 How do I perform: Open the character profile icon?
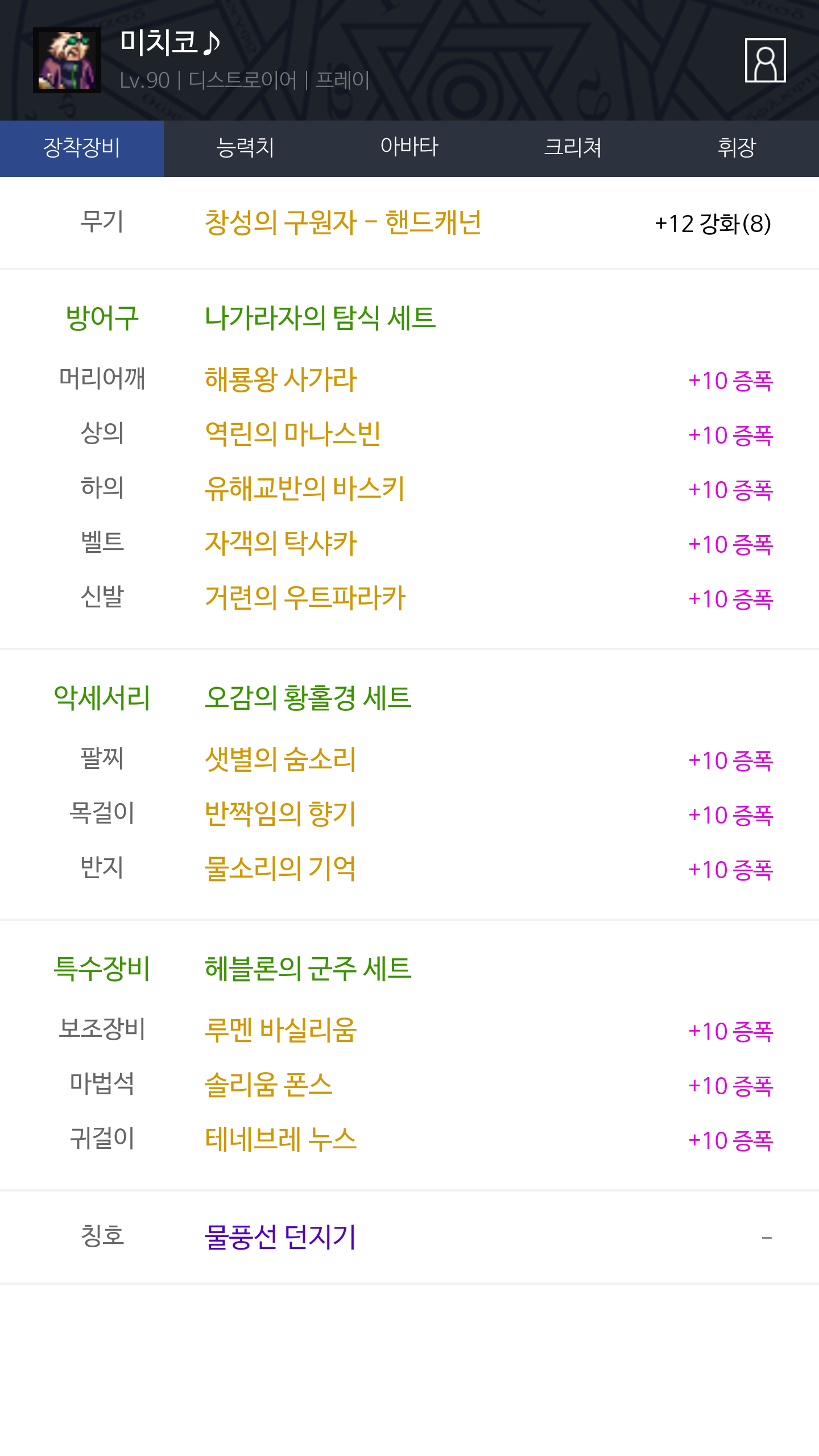765,60
